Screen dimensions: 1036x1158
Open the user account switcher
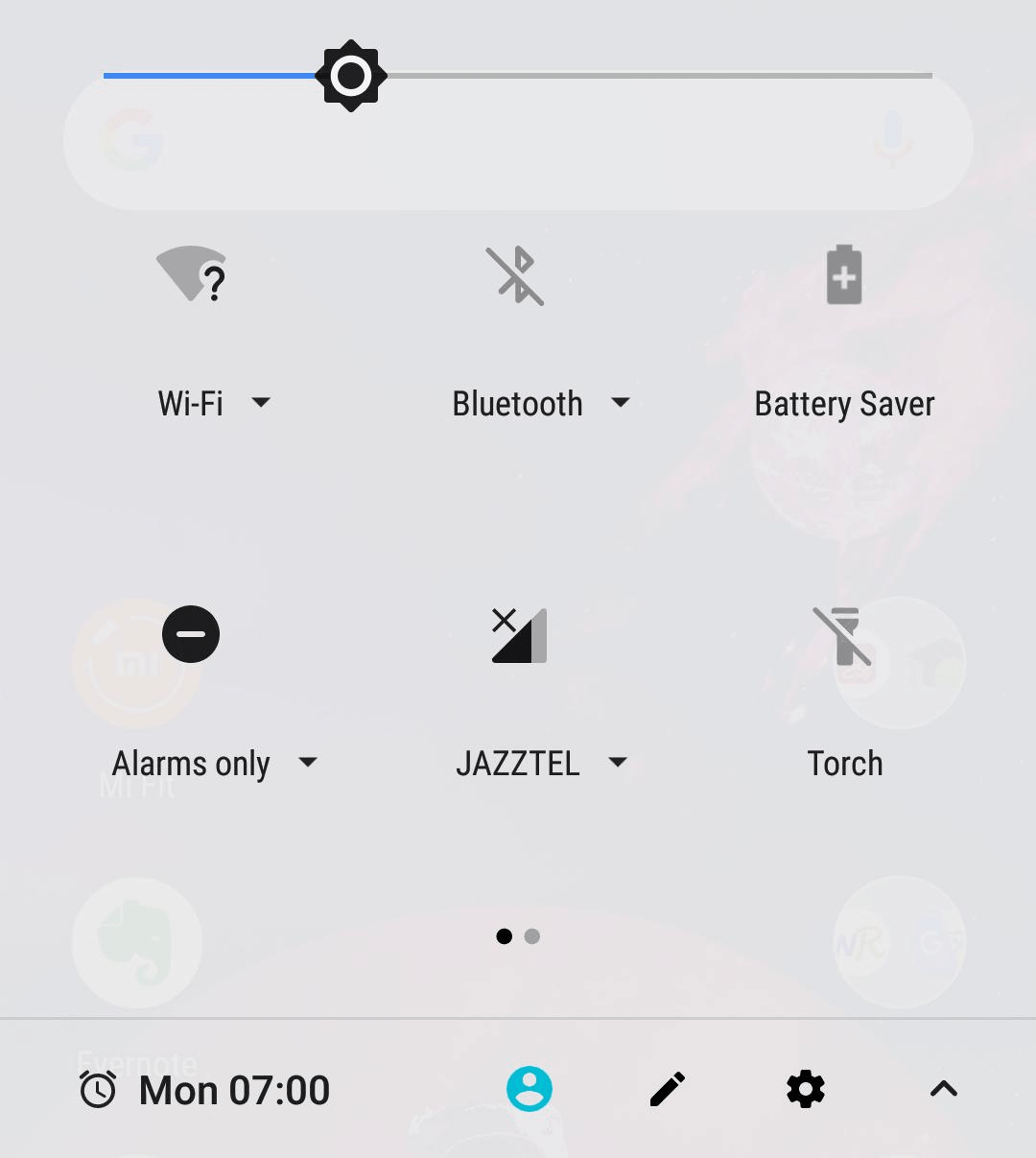pos(530,1089)
